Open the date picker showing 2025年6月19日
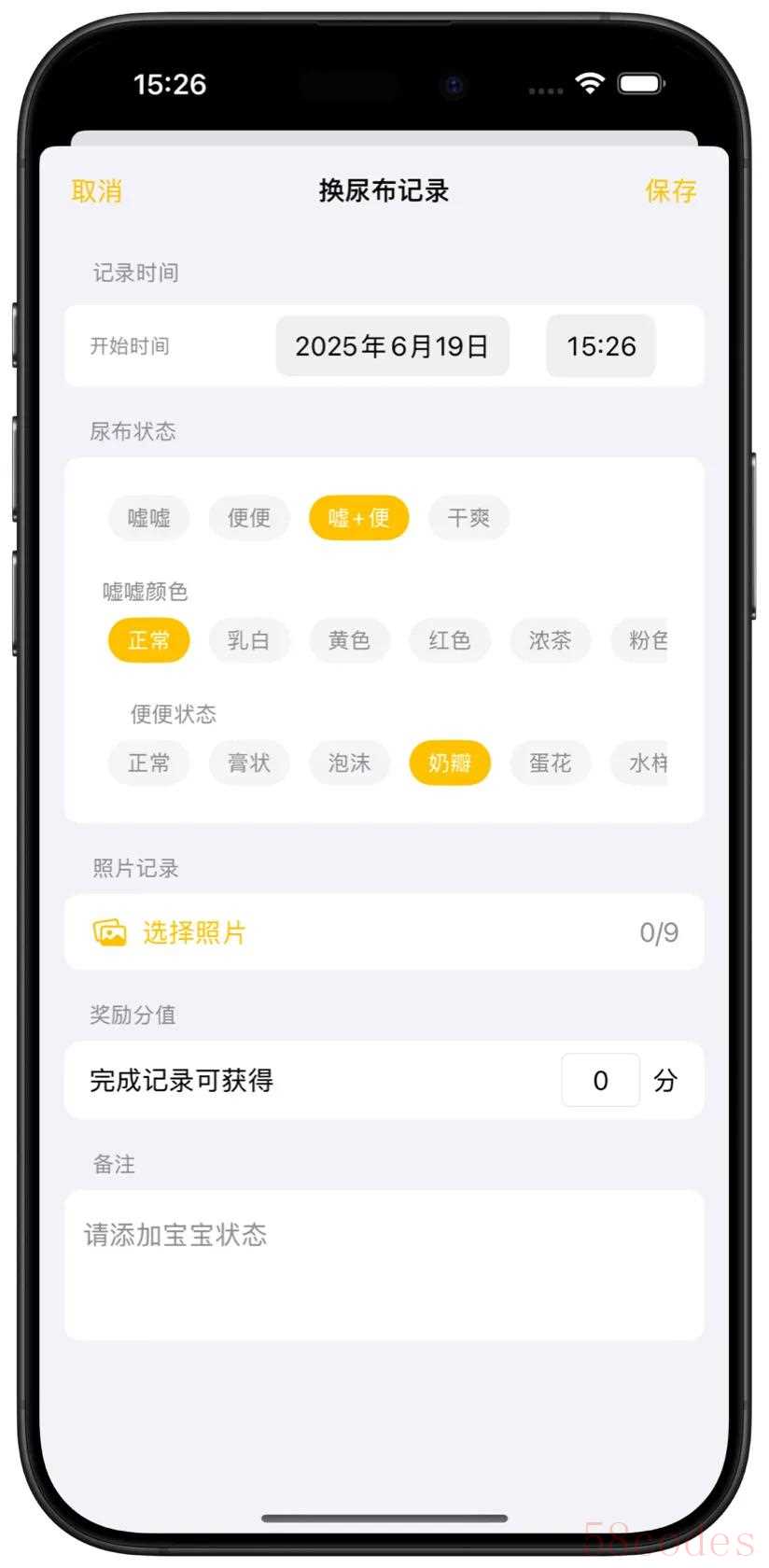This screenshot has width=769, height=1568. click(392, 346)
